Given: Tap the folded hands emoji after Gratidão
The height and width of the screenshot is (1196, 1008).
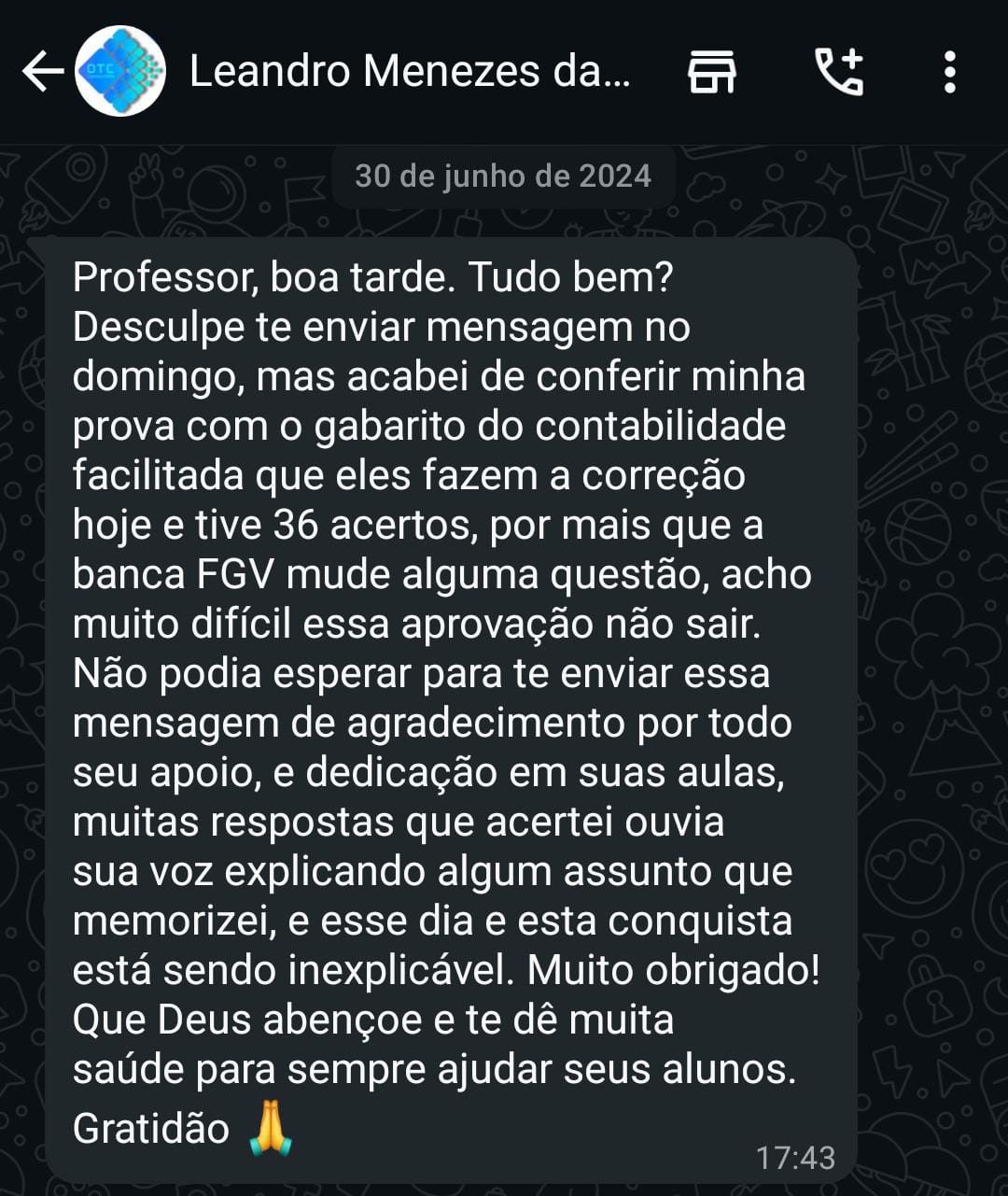Looking at the screenshot, I should (x=271, y=1130).
